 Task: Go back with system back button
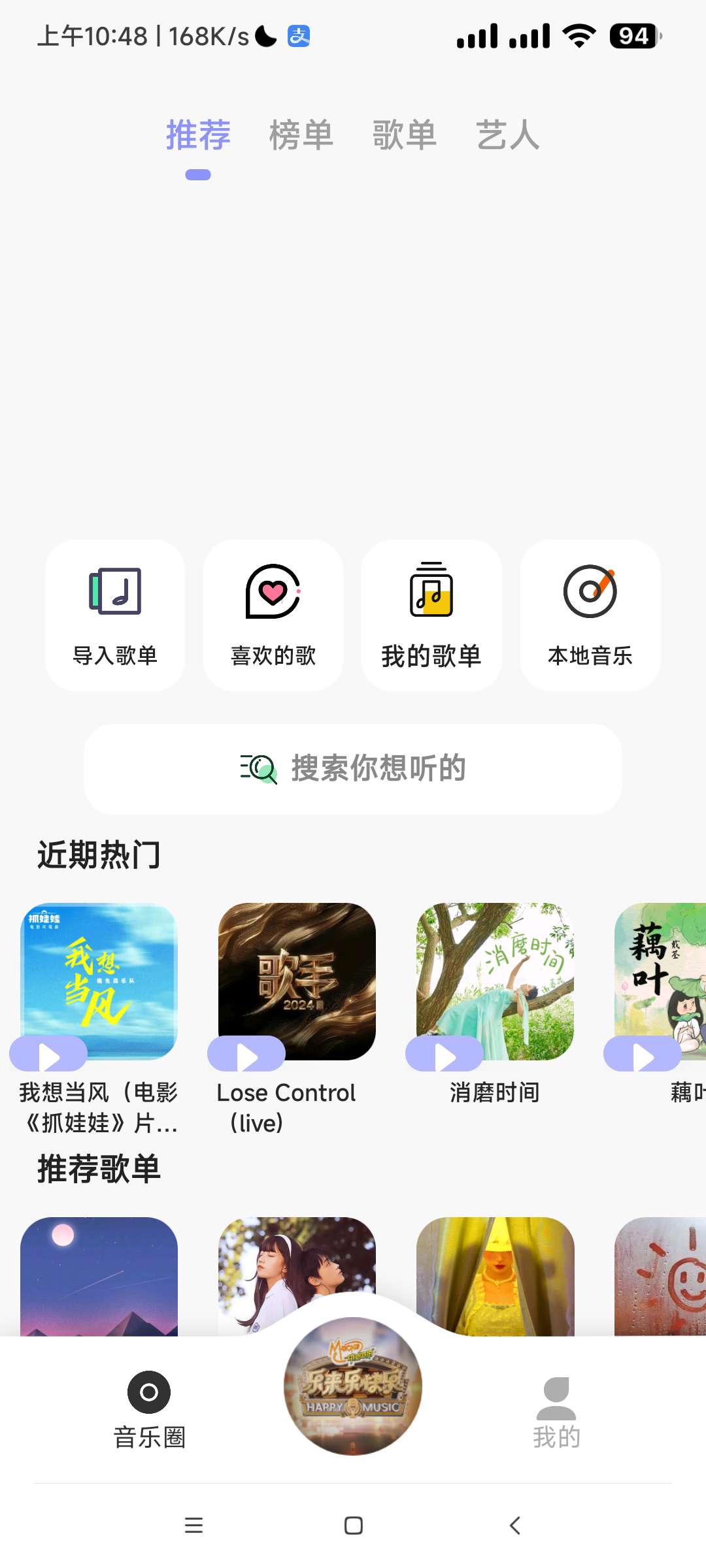[514, 1526]
